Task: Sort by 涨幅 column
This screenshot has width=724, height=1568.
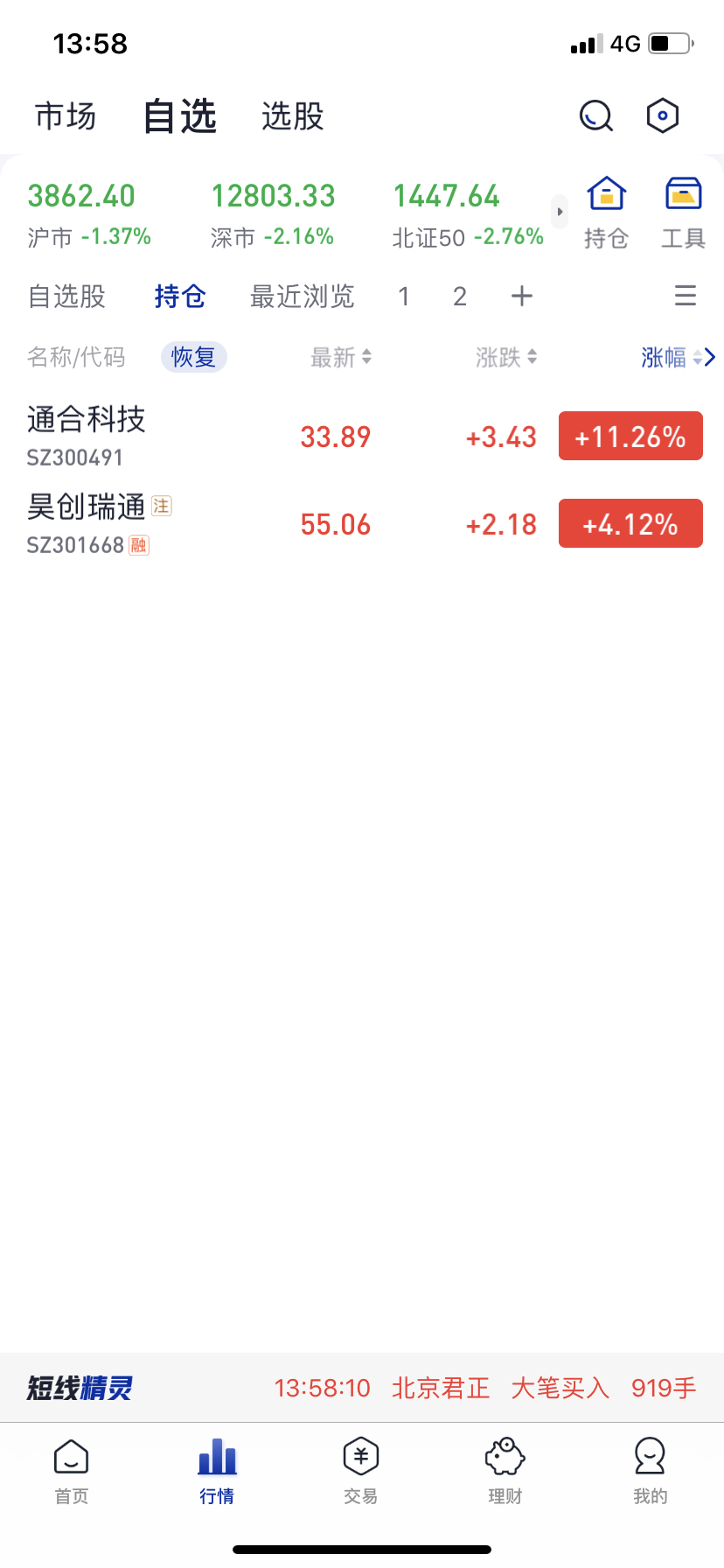Action: coord(671,357)
